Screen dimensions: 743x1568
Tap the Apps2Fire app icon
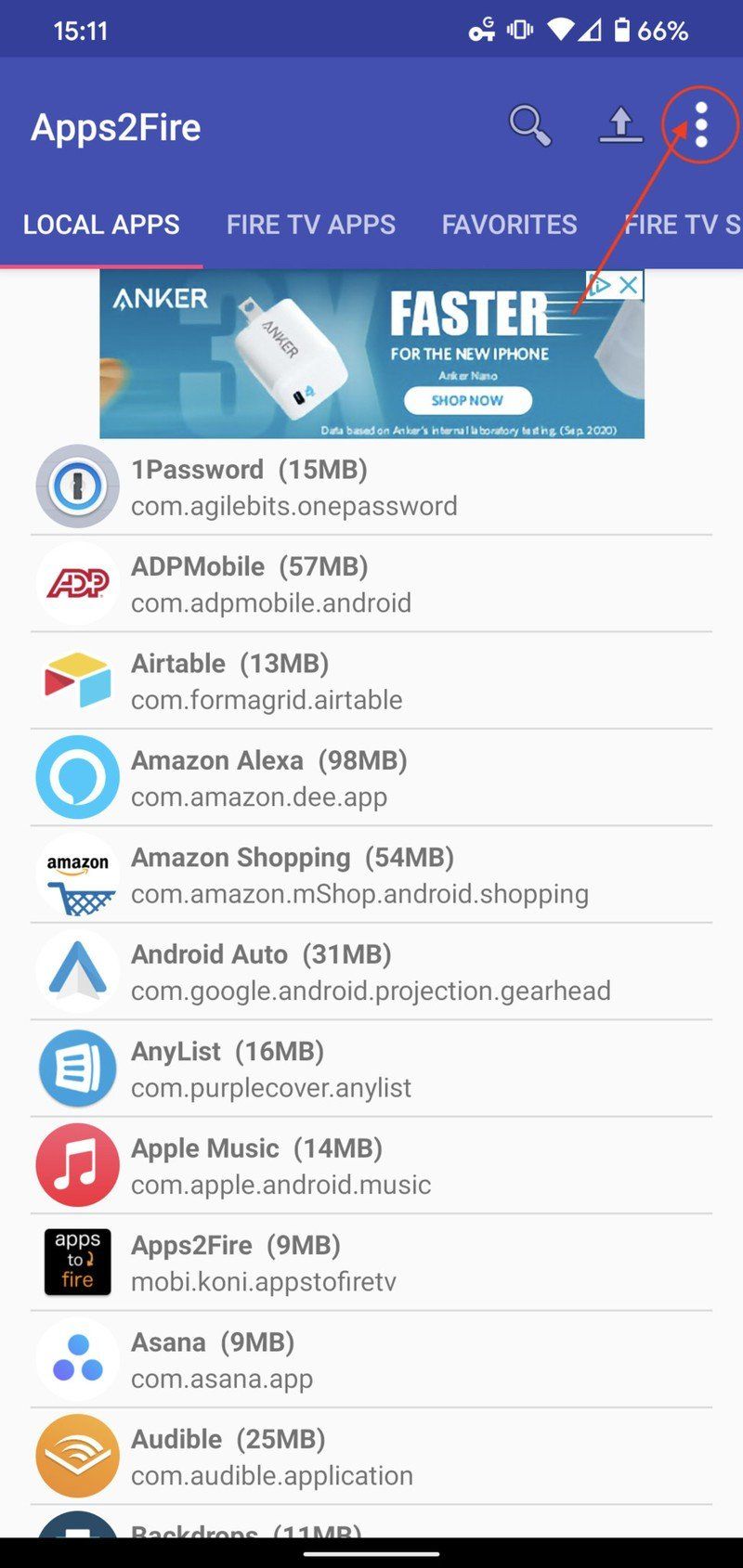coord(77,1262)
